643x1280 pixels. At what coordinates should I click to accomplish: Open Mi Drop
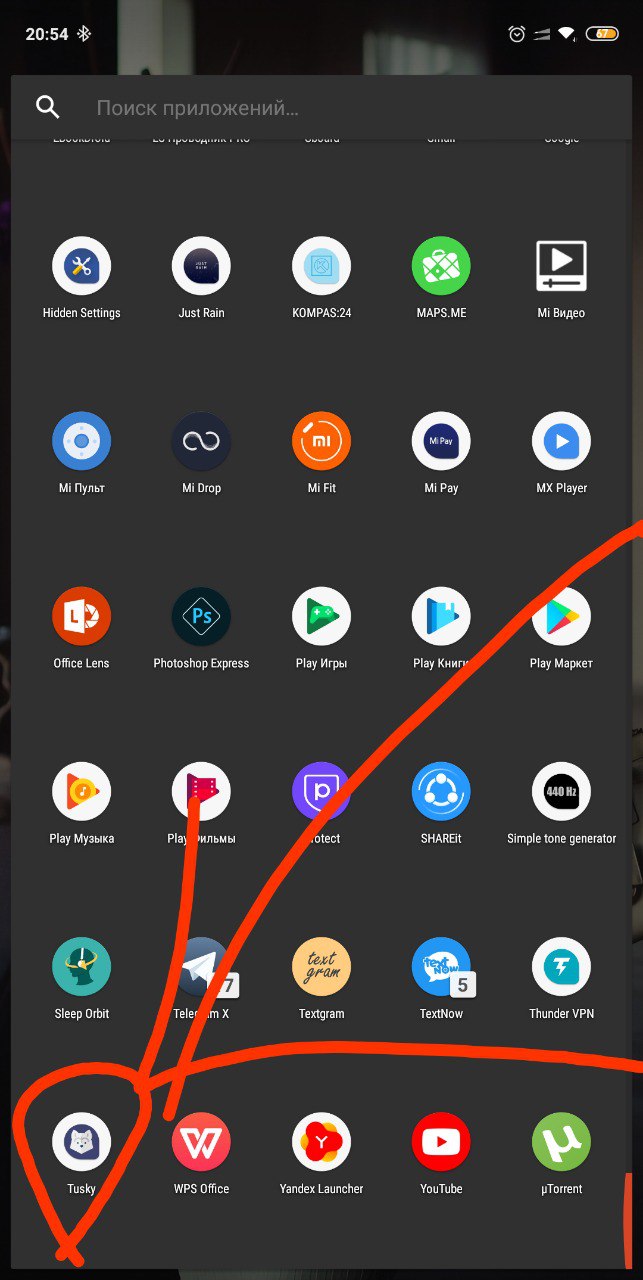coord(201,442)
